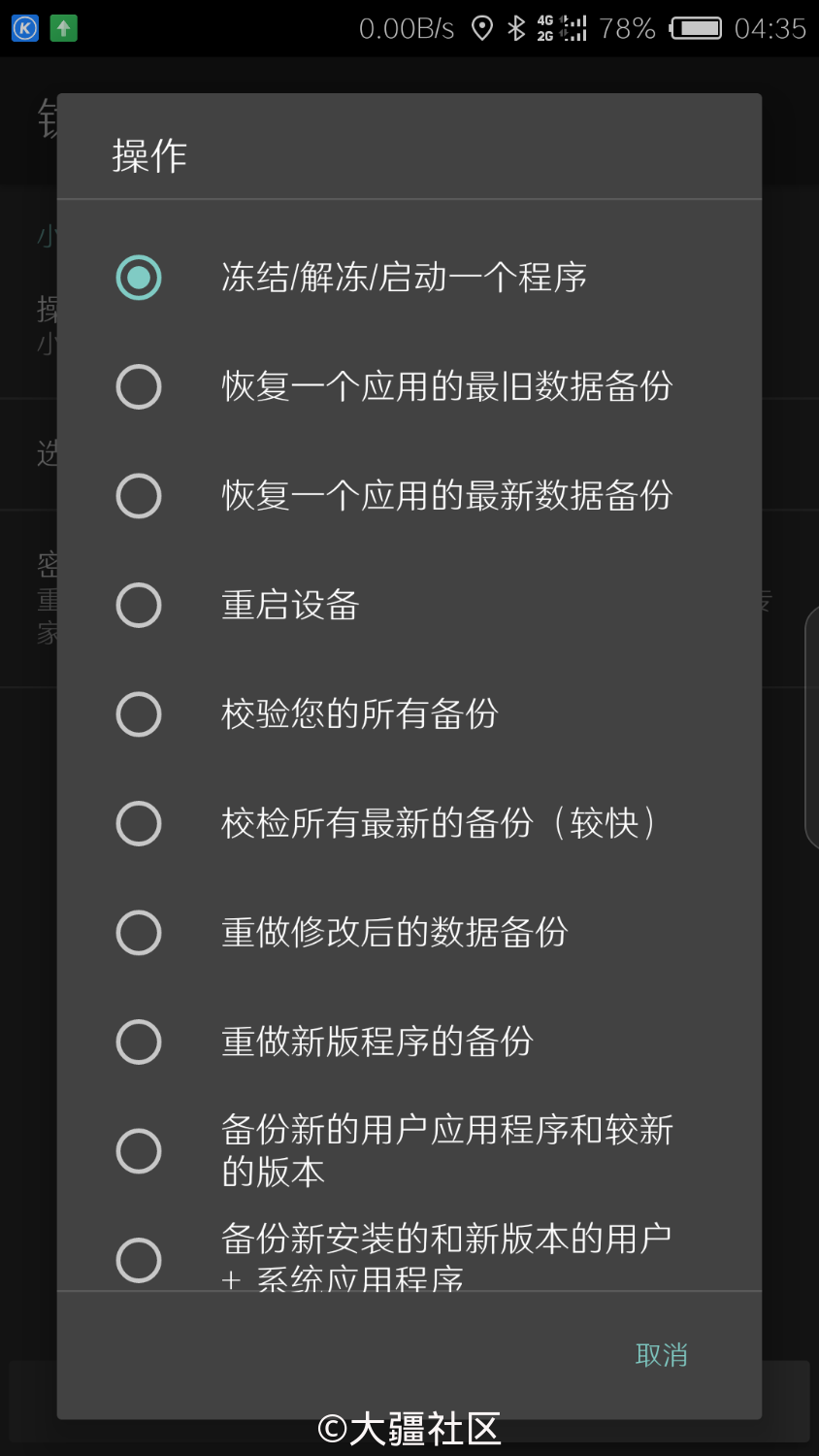Select 备份新安装的和新版本的用户+系统应用程序
Viewport: 819px width, 1456px height.
coord(409,1248)
